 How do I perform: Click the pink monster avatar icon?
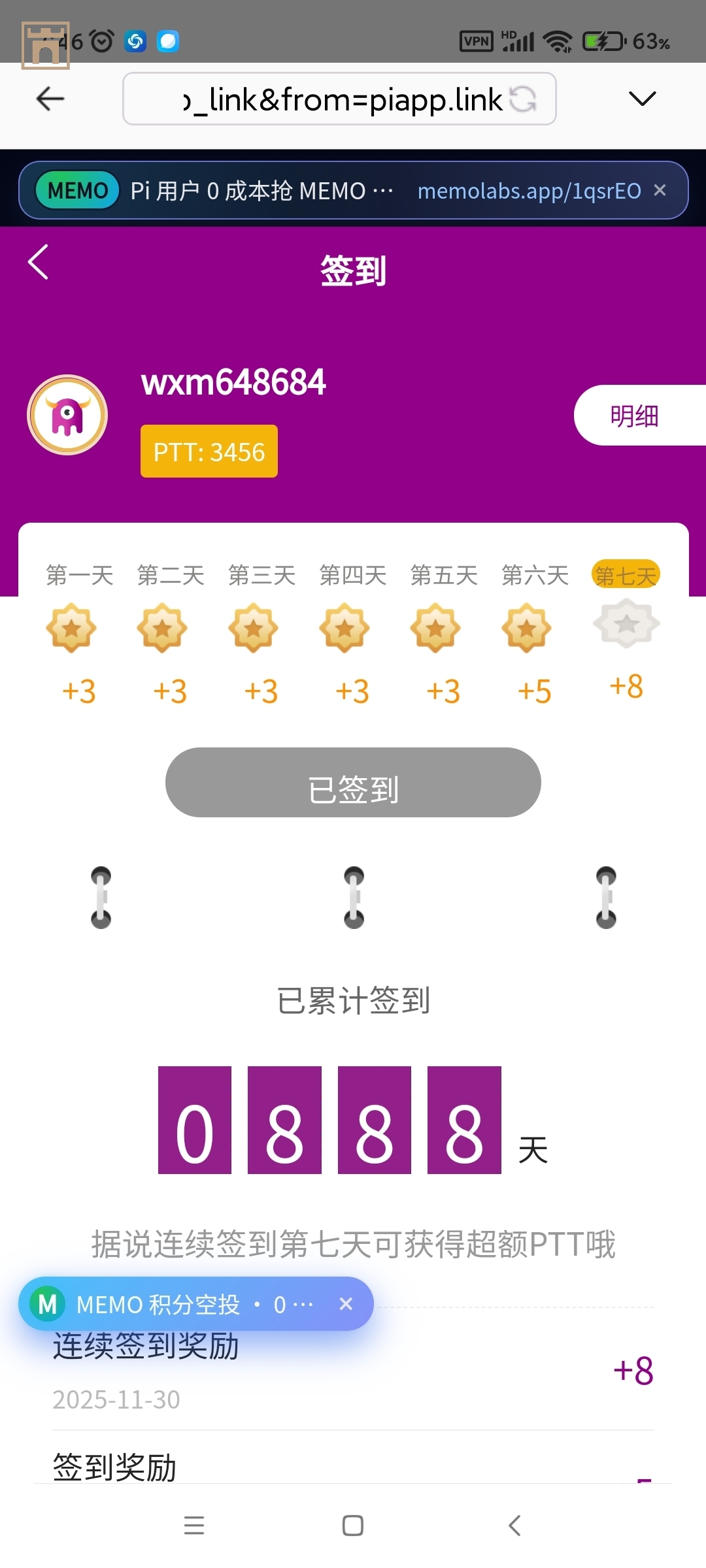click(x=67, y=415)
